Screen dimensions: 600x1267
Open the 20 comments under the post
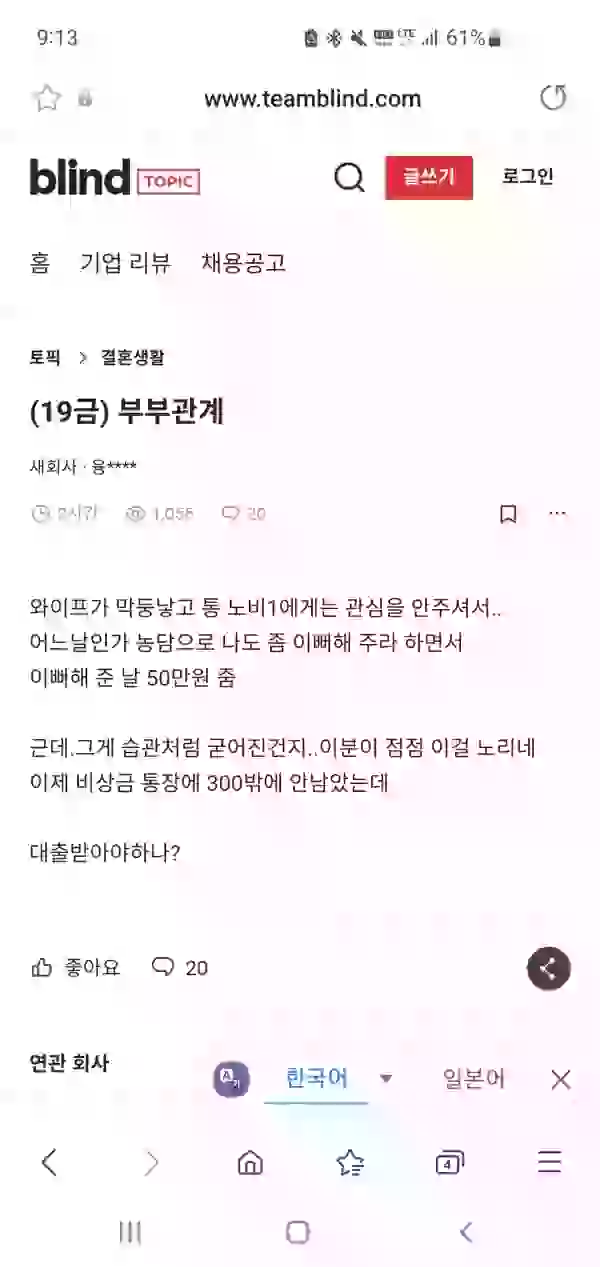(x=180, y=967)
